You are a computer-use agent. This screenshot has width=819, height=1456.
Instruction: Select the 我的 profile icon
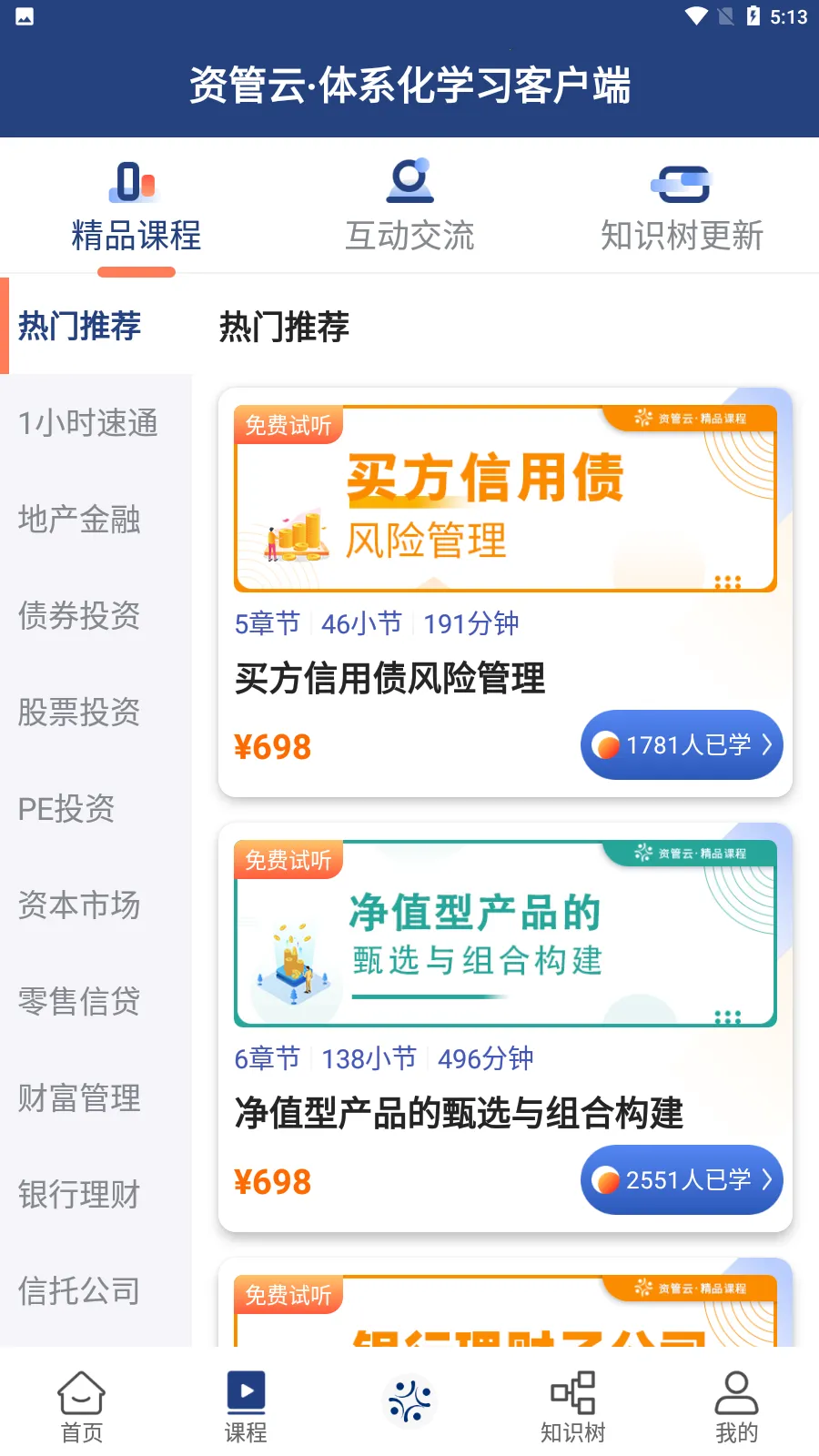pyautogui.click(x=736, y=1391)
